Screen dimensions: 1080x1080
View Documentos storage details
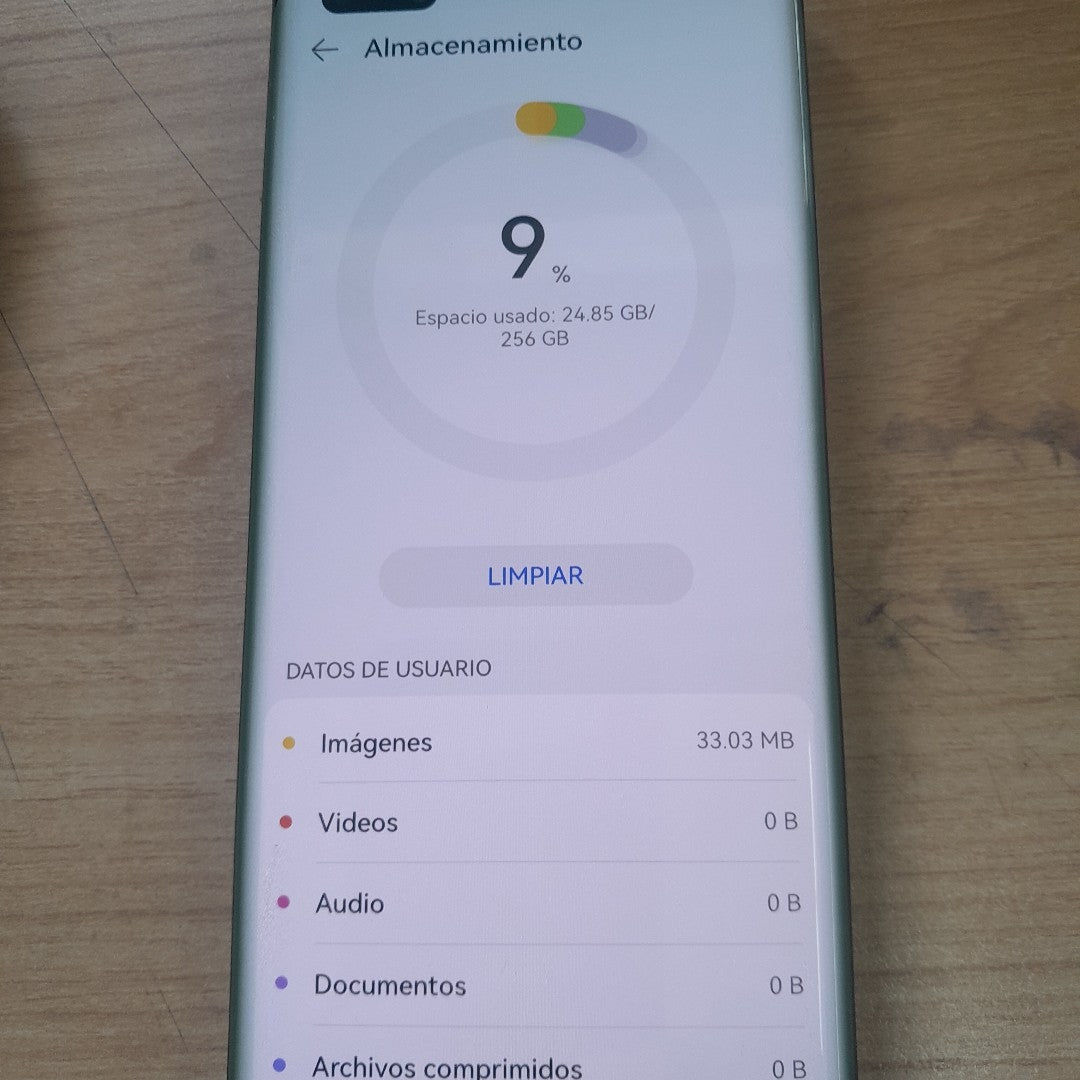click(x=538, y=985)
